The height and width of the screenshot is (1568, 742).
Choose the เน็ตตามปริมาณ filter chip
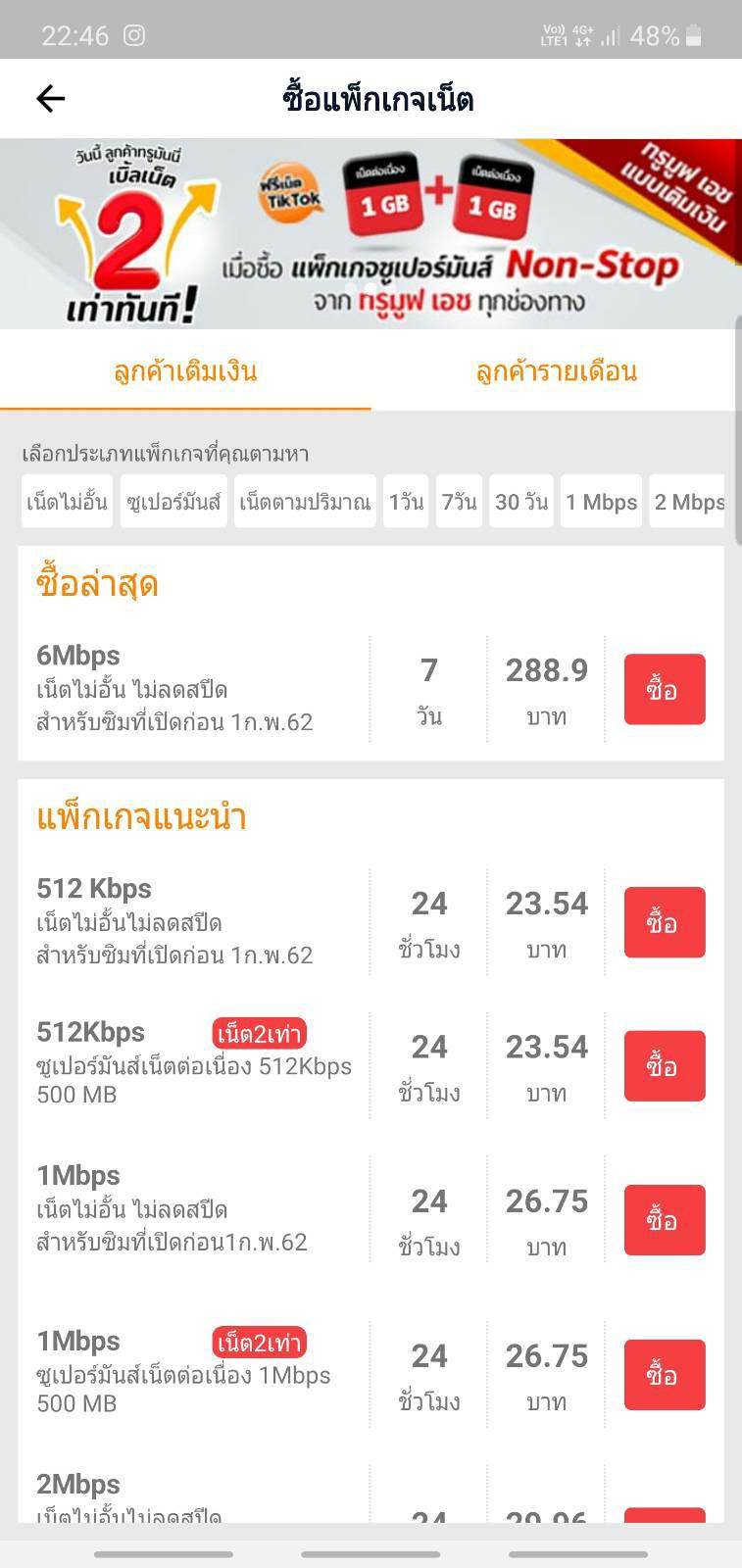point(305,502)
